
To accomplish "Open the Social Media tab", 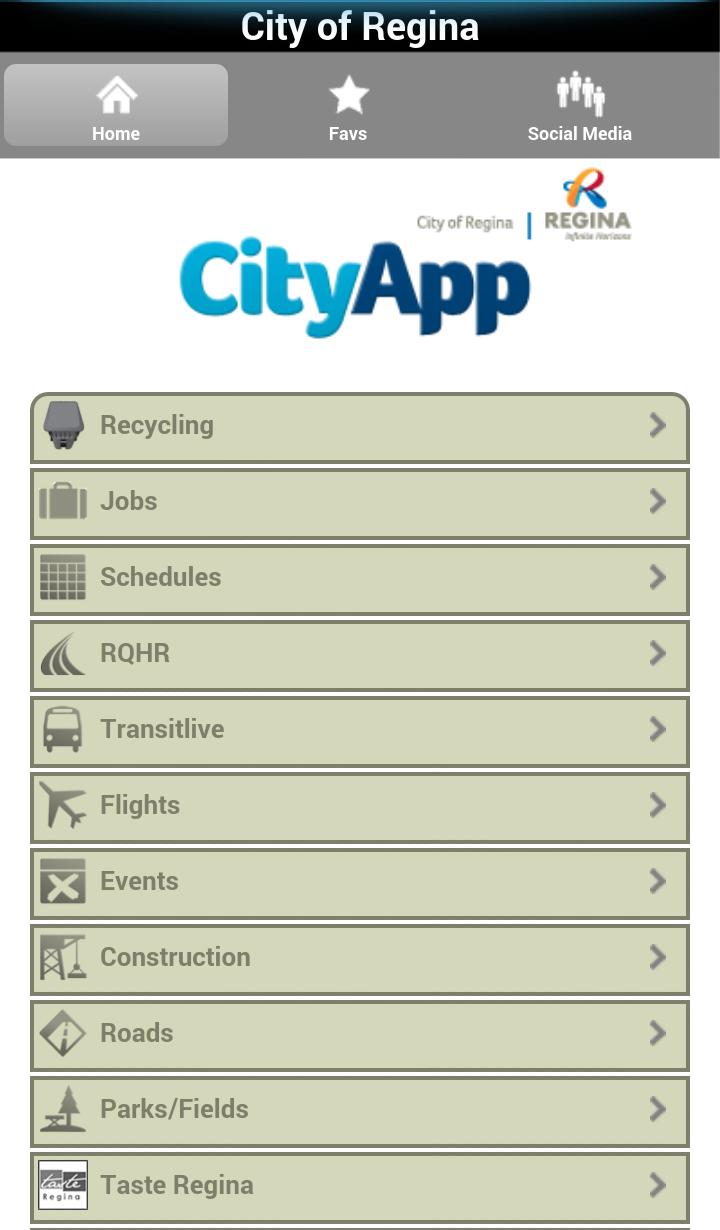I will pyautogui.click(x=579, y=105).
